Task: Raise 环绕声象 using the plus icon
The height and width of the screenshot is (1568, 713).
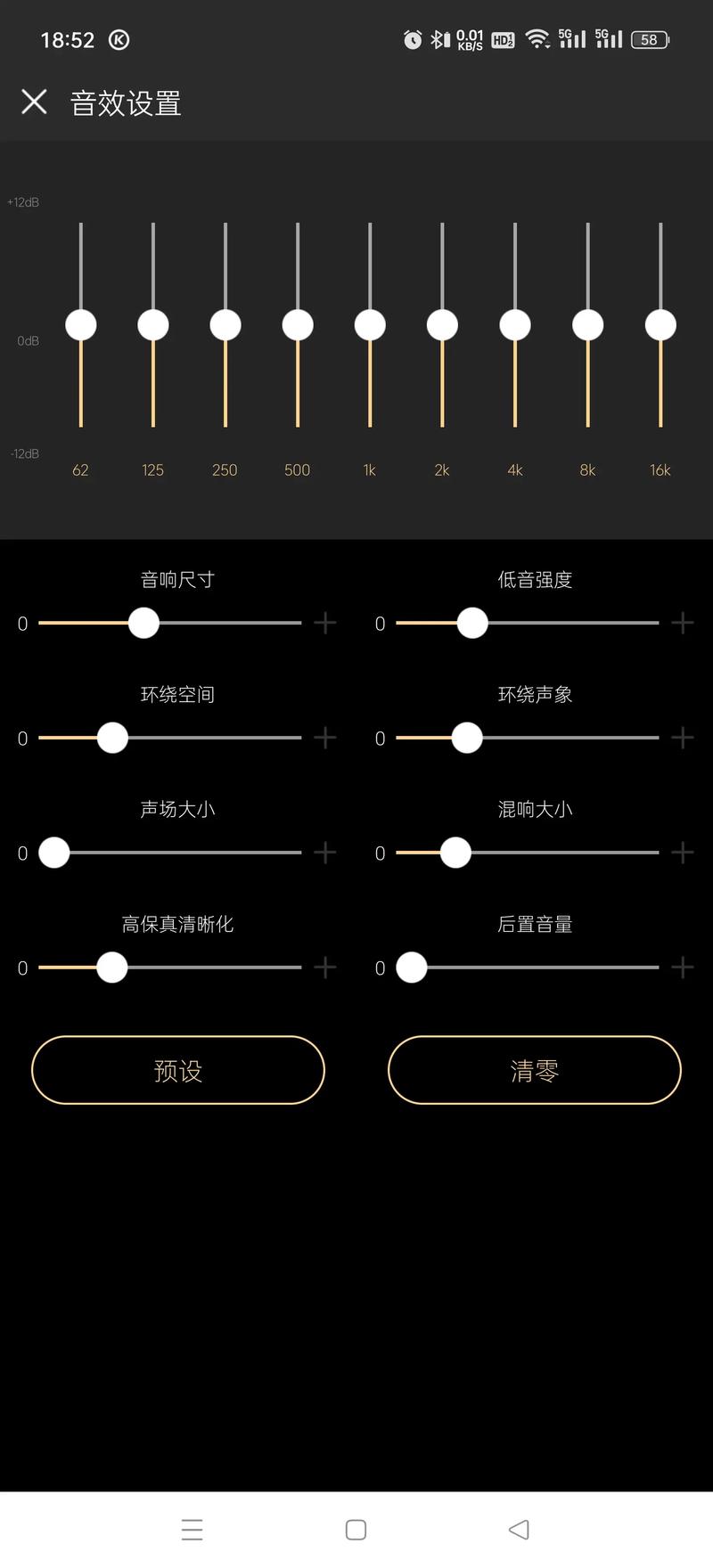Action: [x=683, y=738]
